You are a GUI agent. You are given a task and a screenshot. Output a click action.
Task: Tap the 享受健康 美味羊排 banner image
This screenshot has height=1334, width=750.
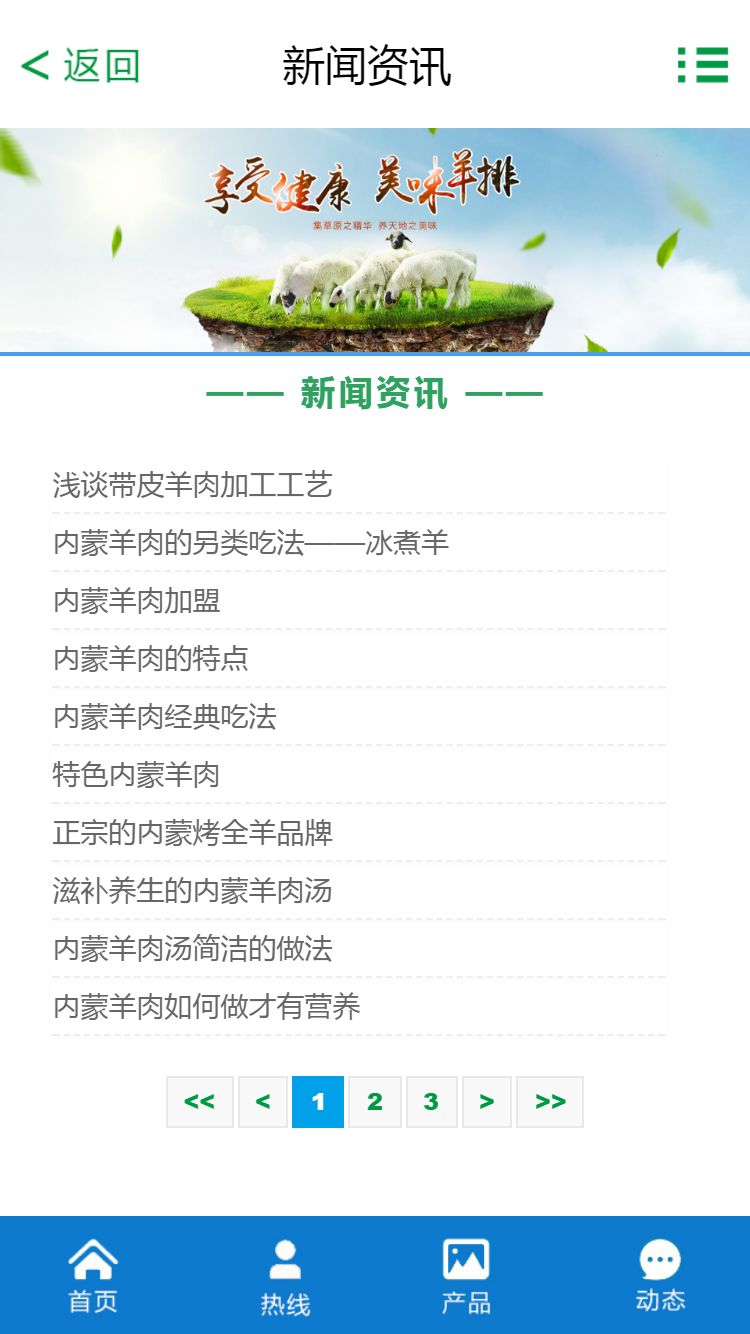pyautogui.click(x=375, y=238)
